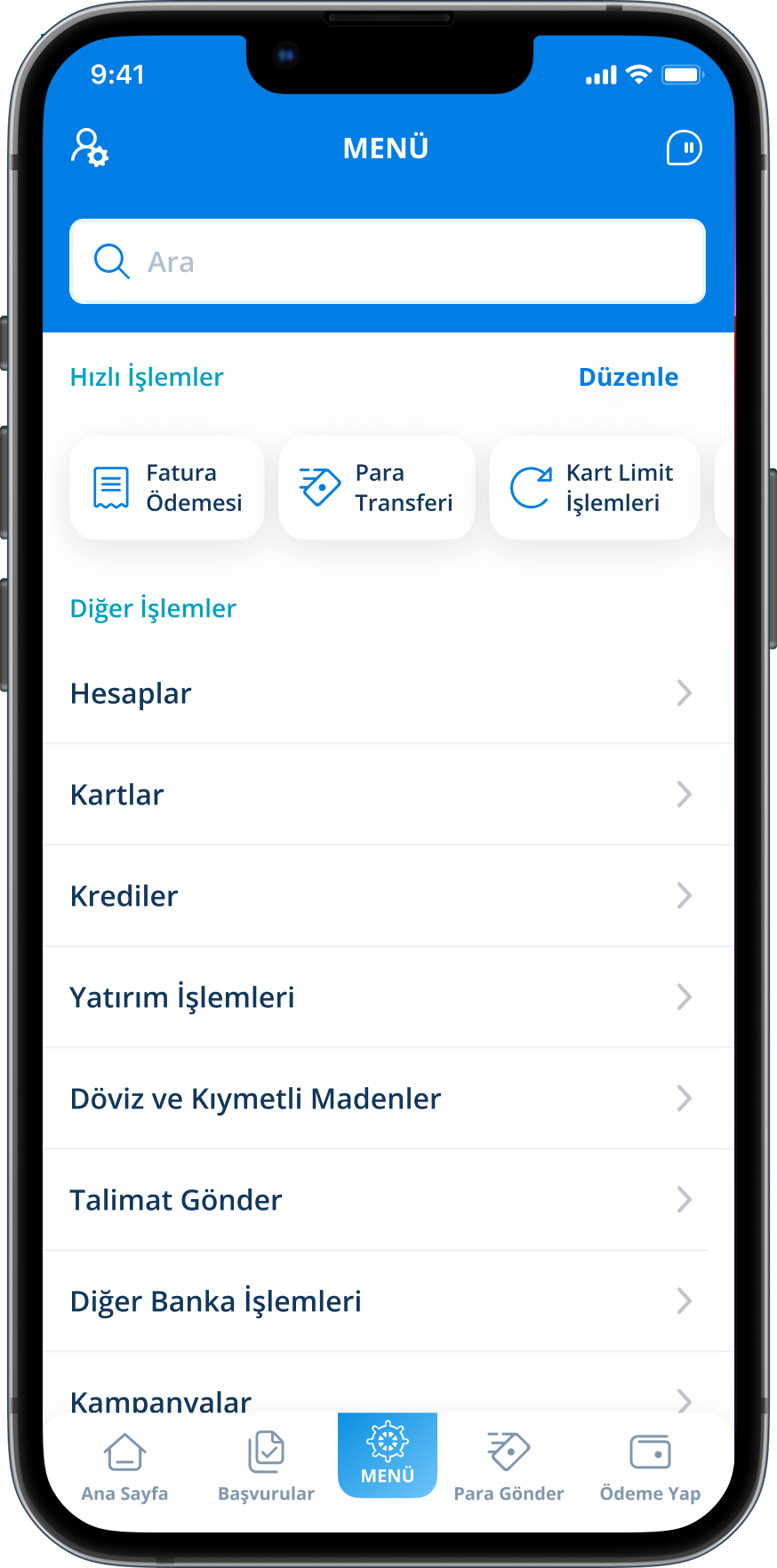Tap the Ödeme Yap wallet icon
Screen dimensions: 777x1568
(651, 1446)
